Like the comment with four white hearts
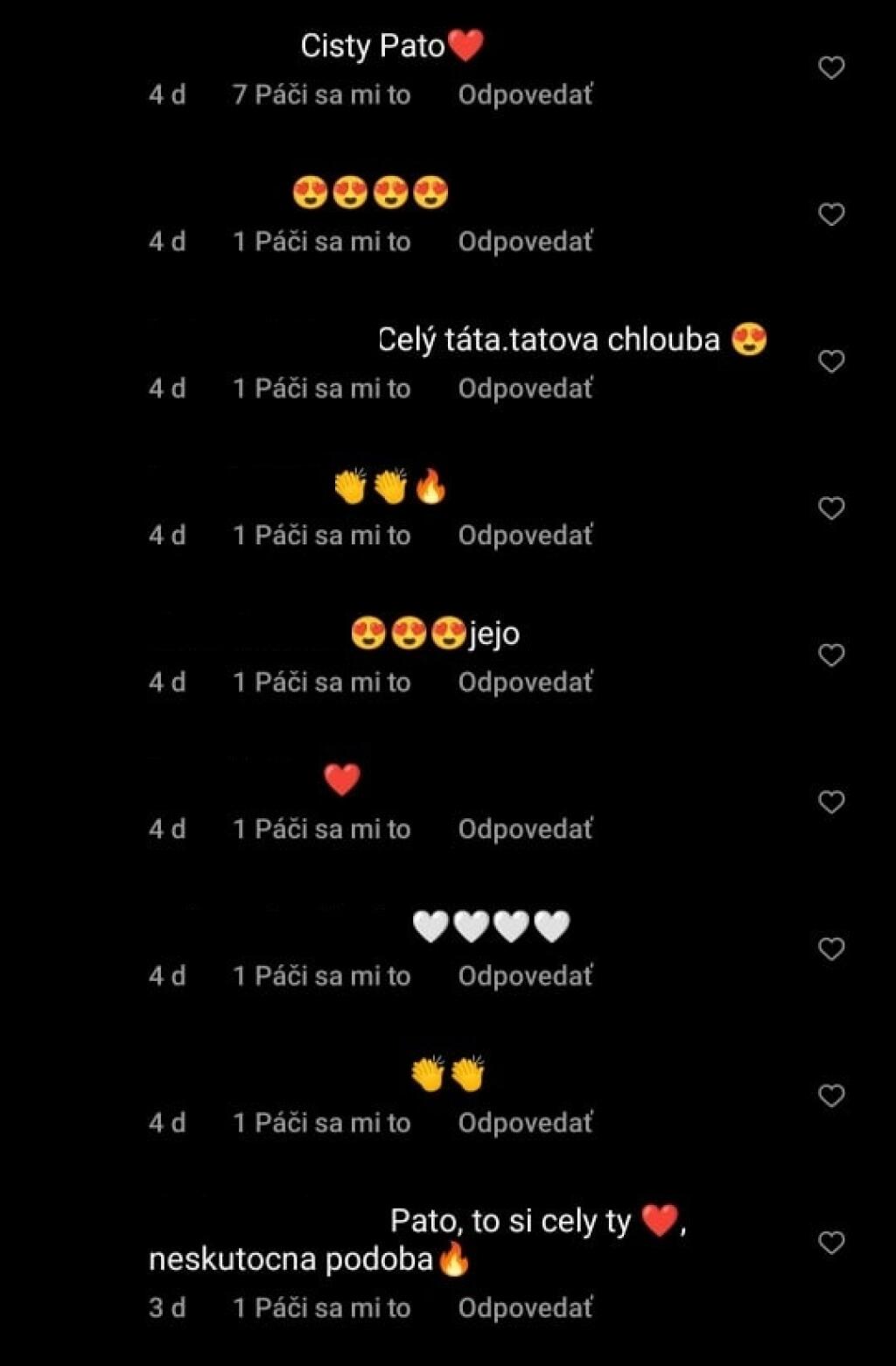 point(830,949)
